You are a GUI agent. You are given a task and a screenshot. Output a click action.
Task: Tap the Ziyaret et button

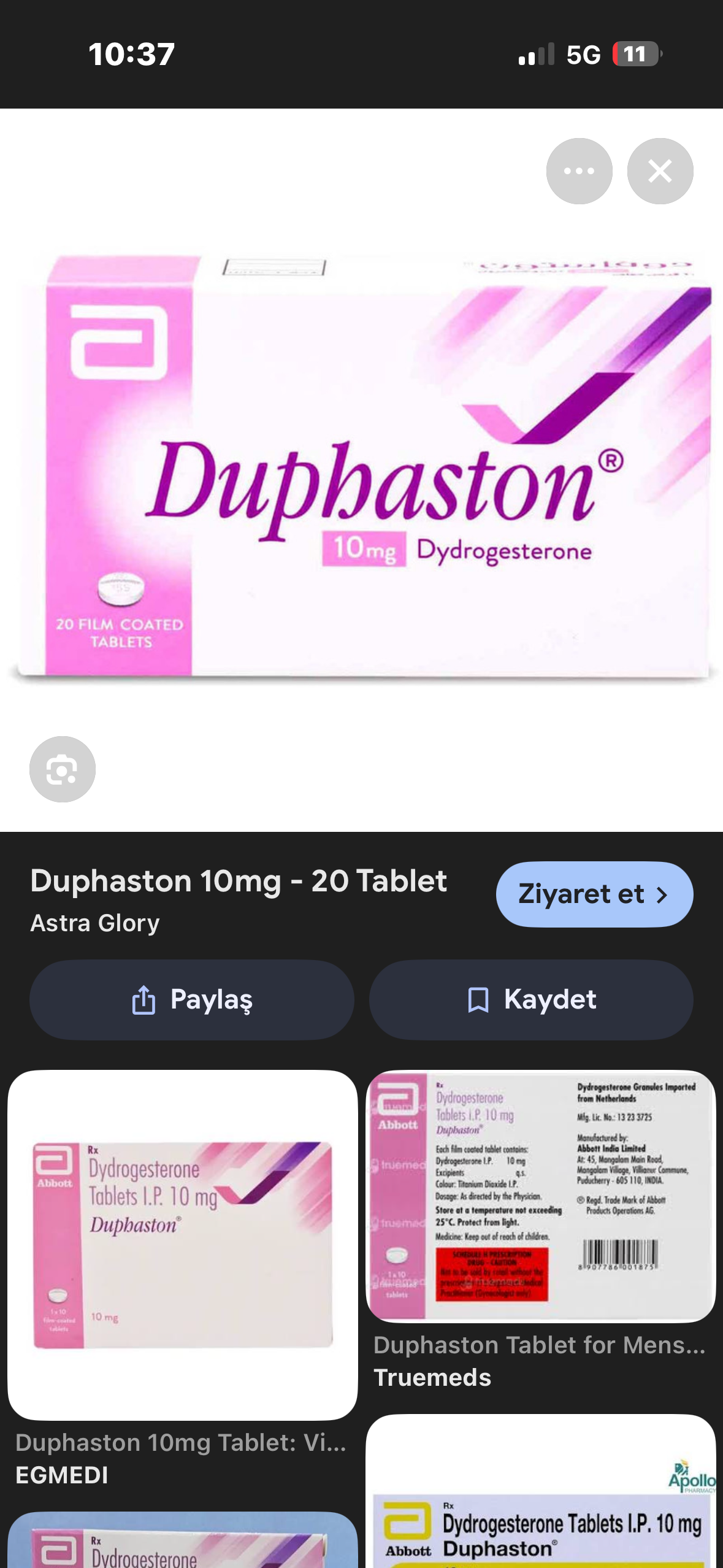tap(594, 894)
